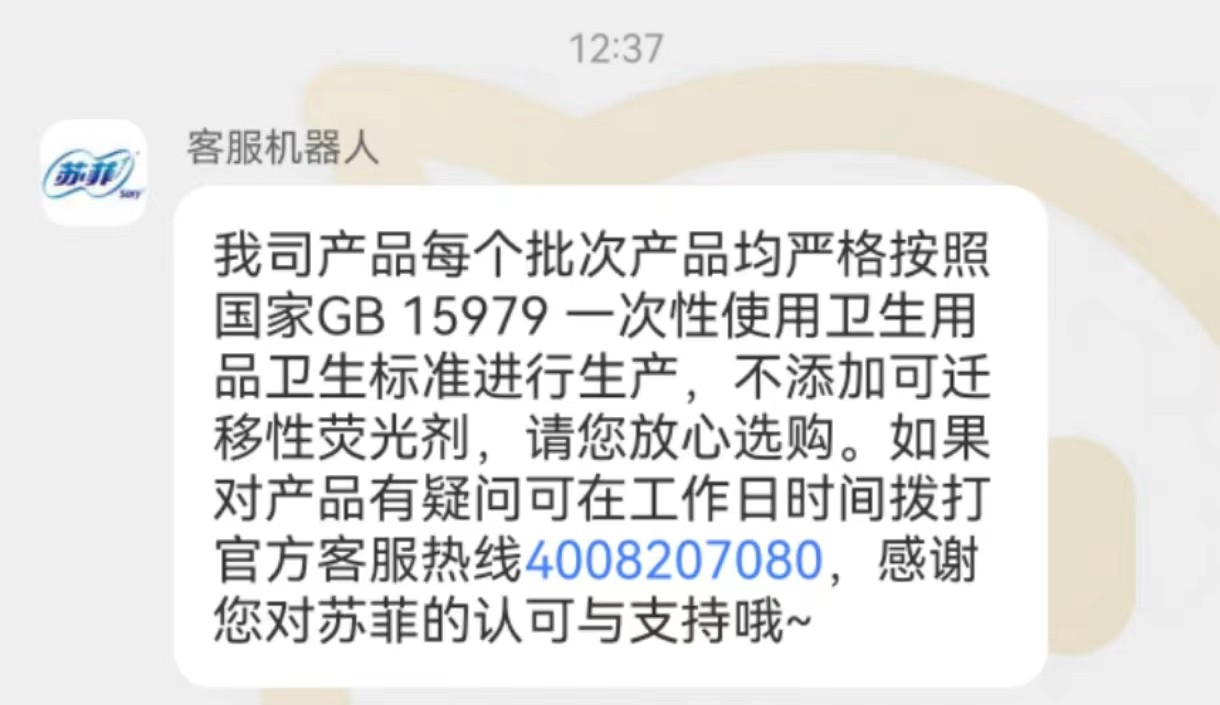Call the hotline number 4008207080

click(x=672, y=561)
